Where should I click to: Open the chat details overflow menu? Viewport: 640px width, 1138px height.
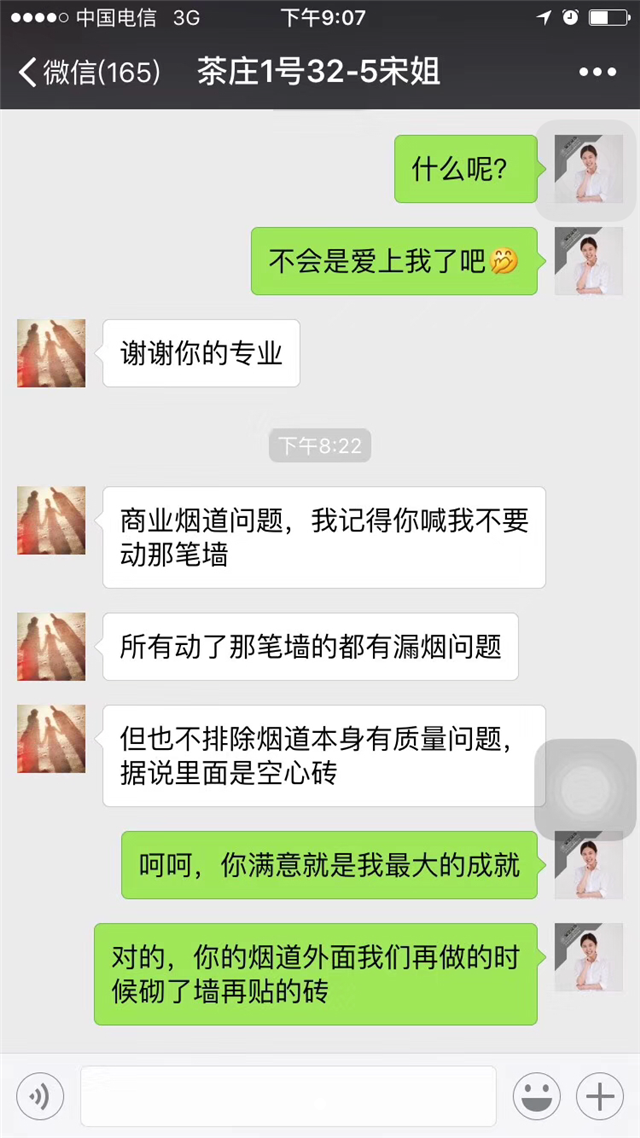(x=598, y=73)
